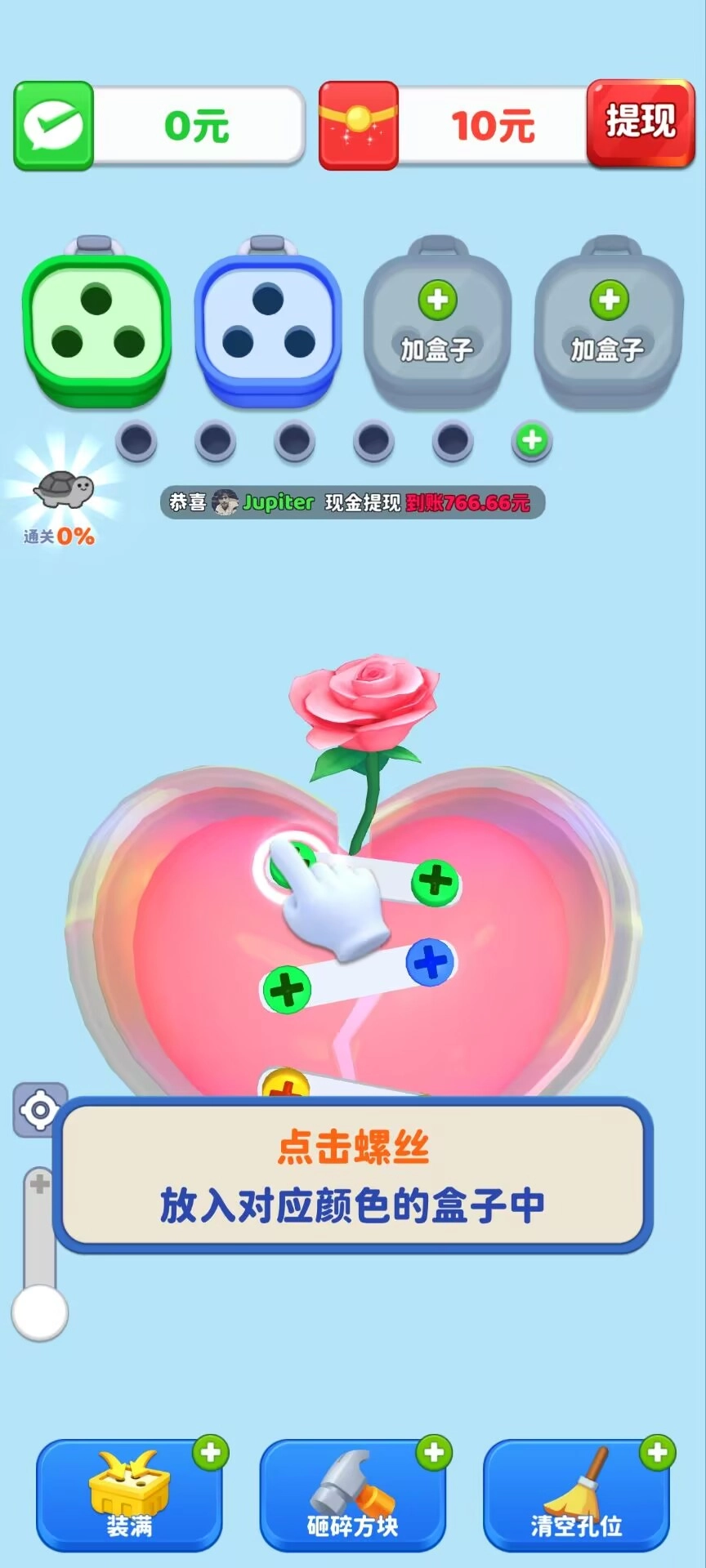Viewport: 706px width, 1568px height.
Task: Tap the green screw right of the hand
Action: [435, 882]
